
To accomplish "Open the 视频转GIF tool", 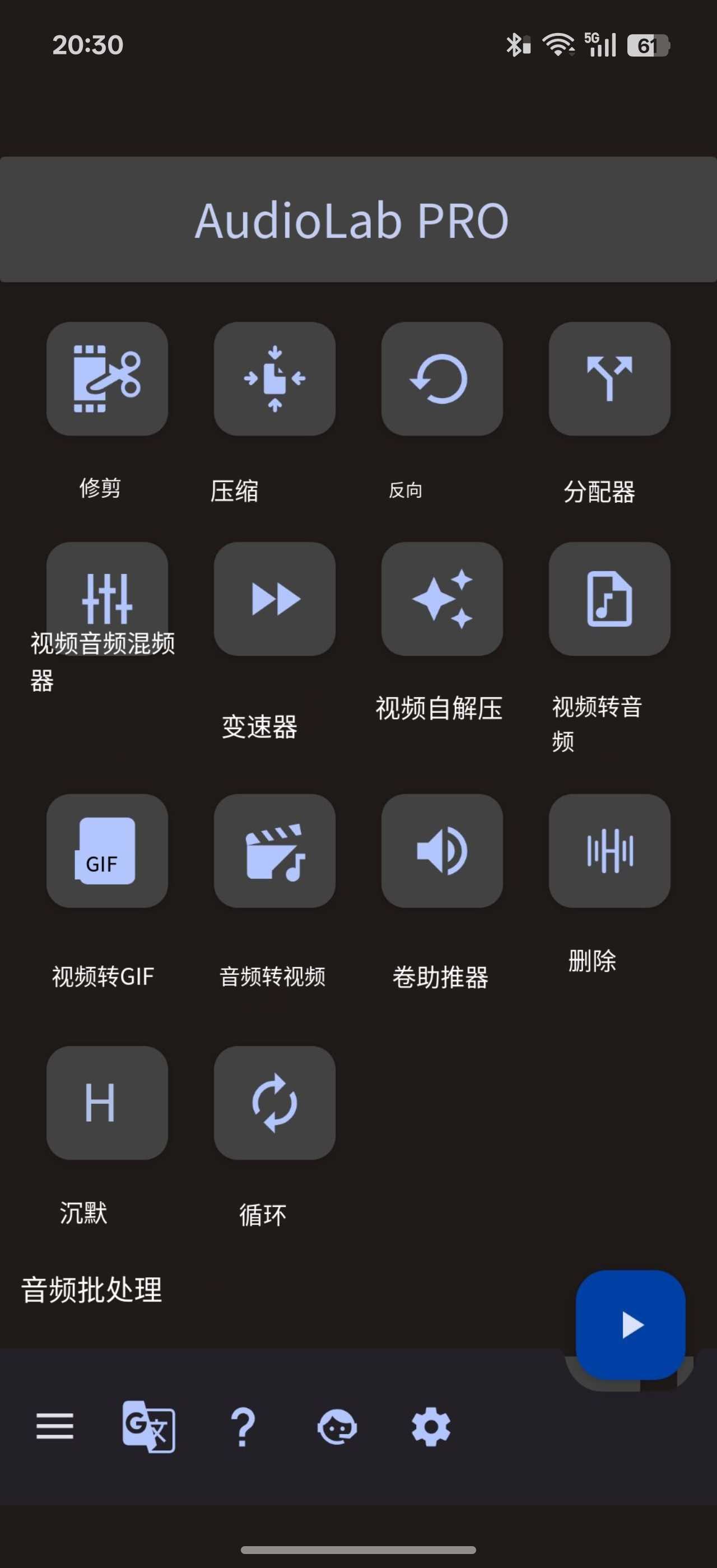I will click(x=107, y=850).
